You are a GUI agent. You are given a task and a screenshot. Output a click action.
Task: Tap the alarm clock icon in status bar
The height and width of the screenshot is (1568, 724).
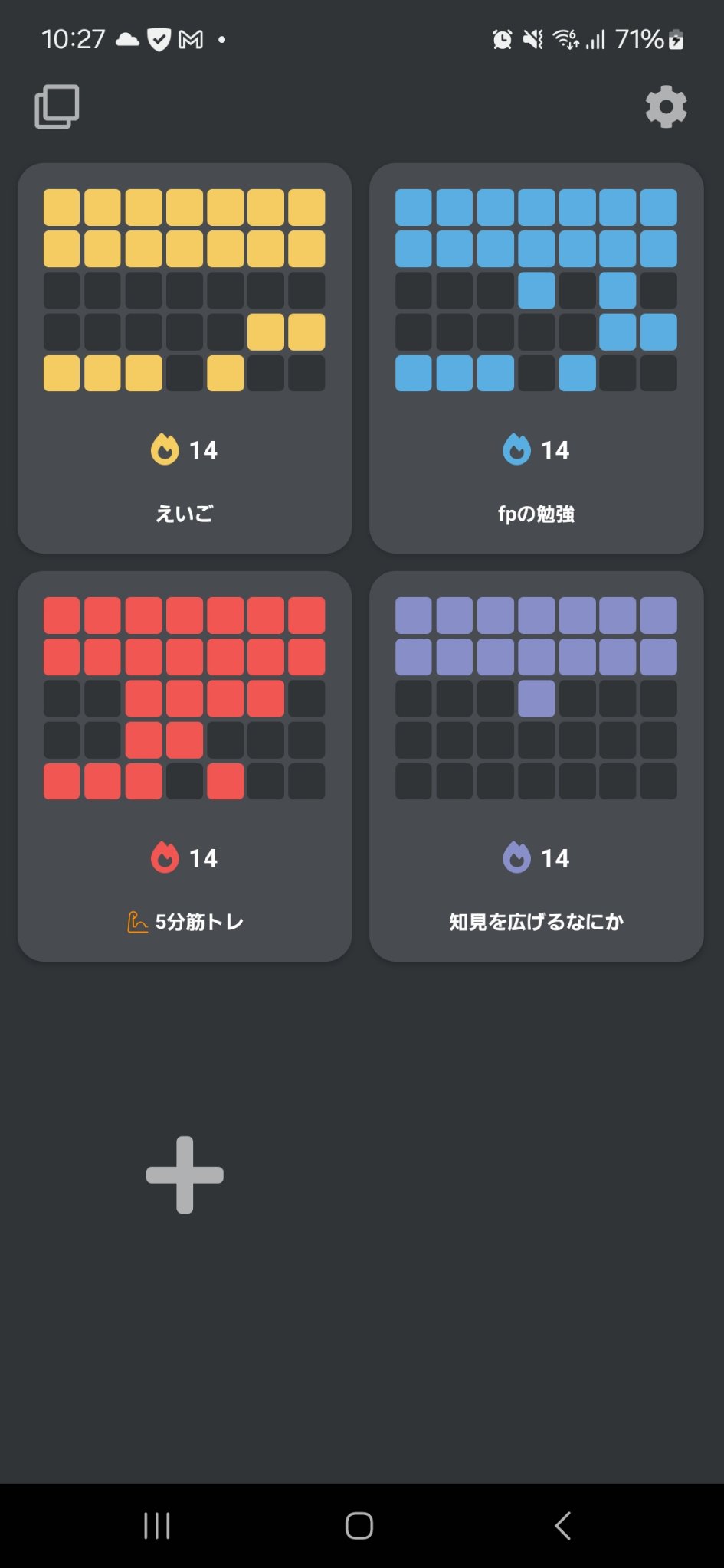pos(502,38)
